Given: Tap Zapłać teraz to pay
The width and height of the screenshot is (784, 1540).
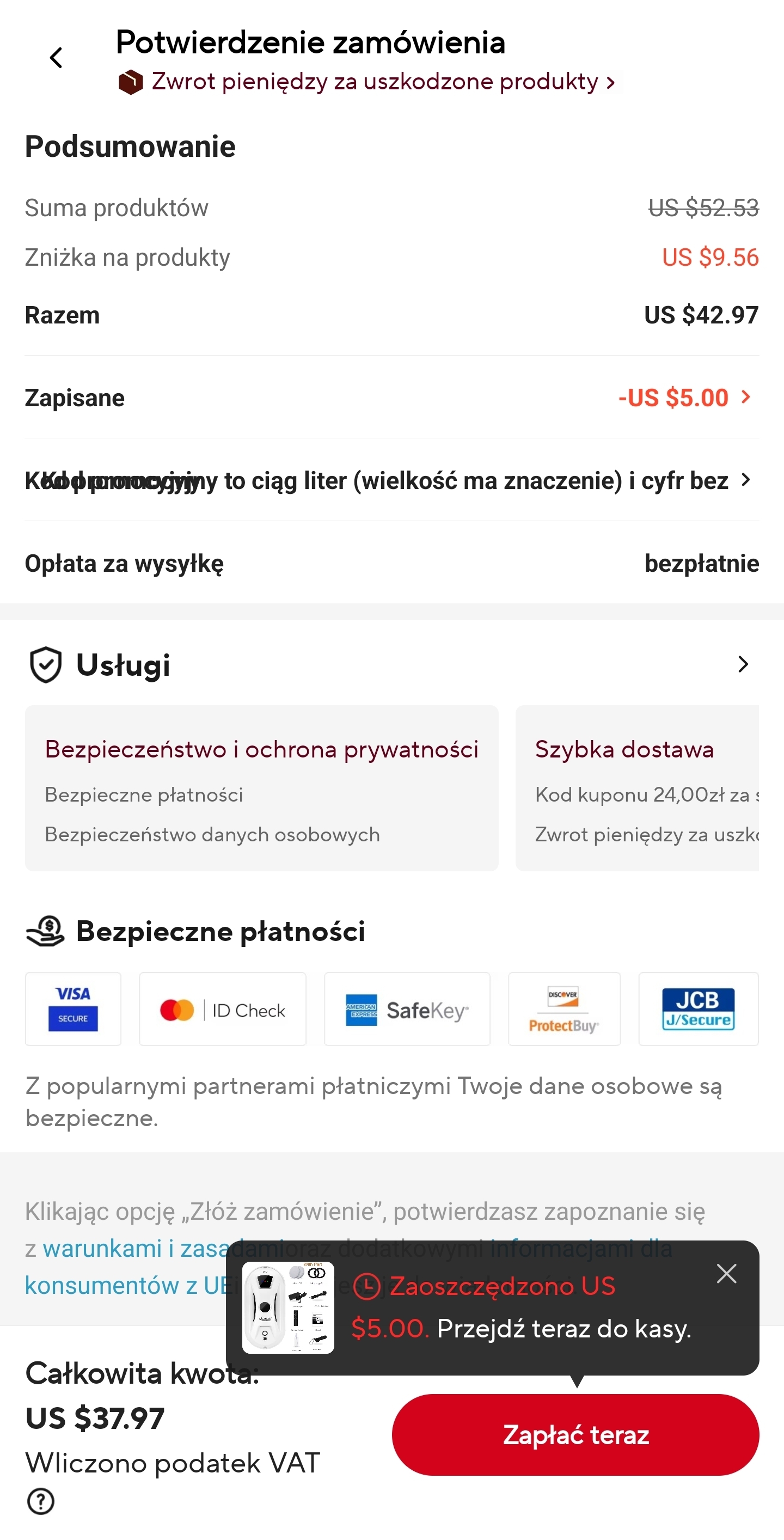Looking at the screenshot, I should tap(575, 1435).
